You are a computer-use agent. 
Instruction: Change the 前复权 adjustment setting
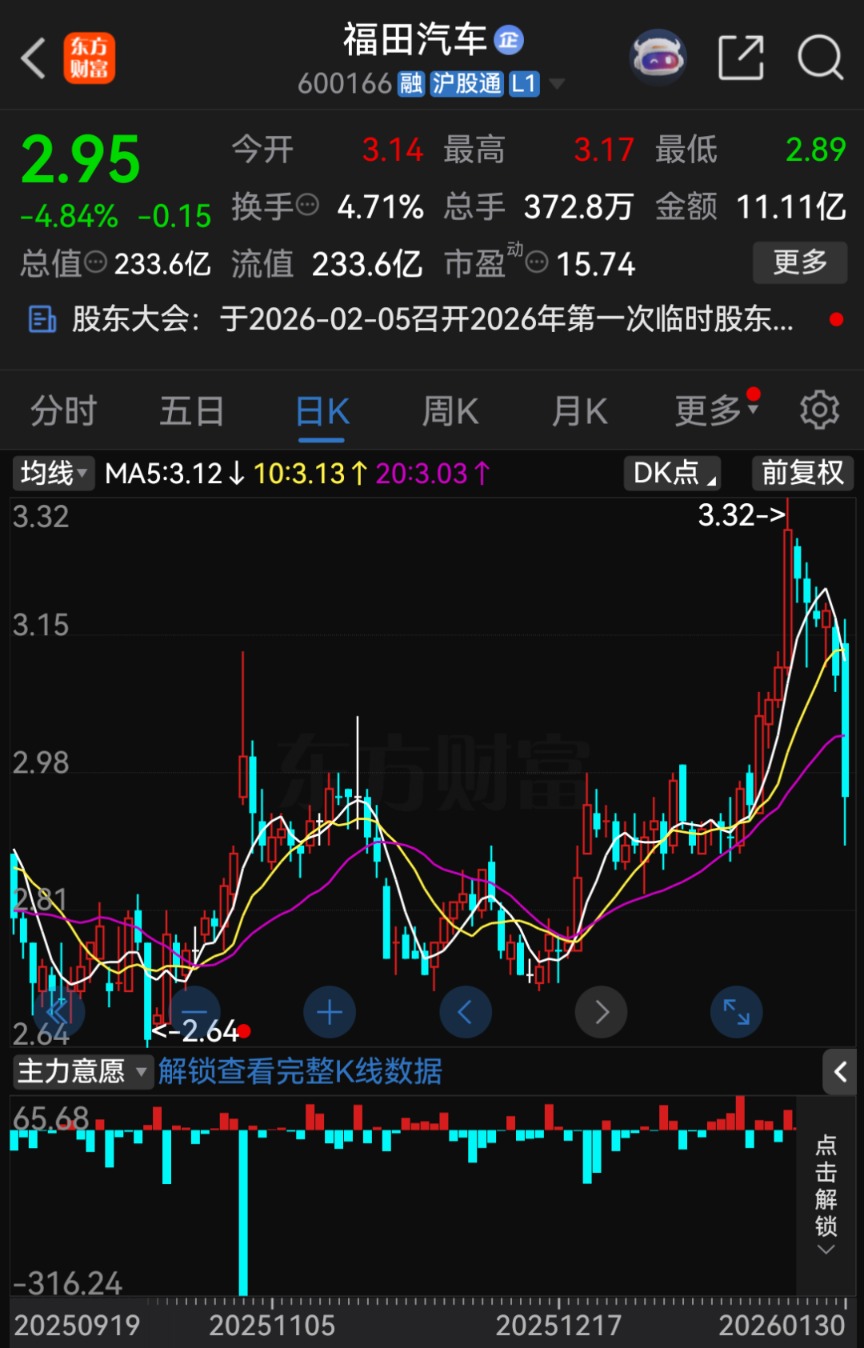click(802, 473)
